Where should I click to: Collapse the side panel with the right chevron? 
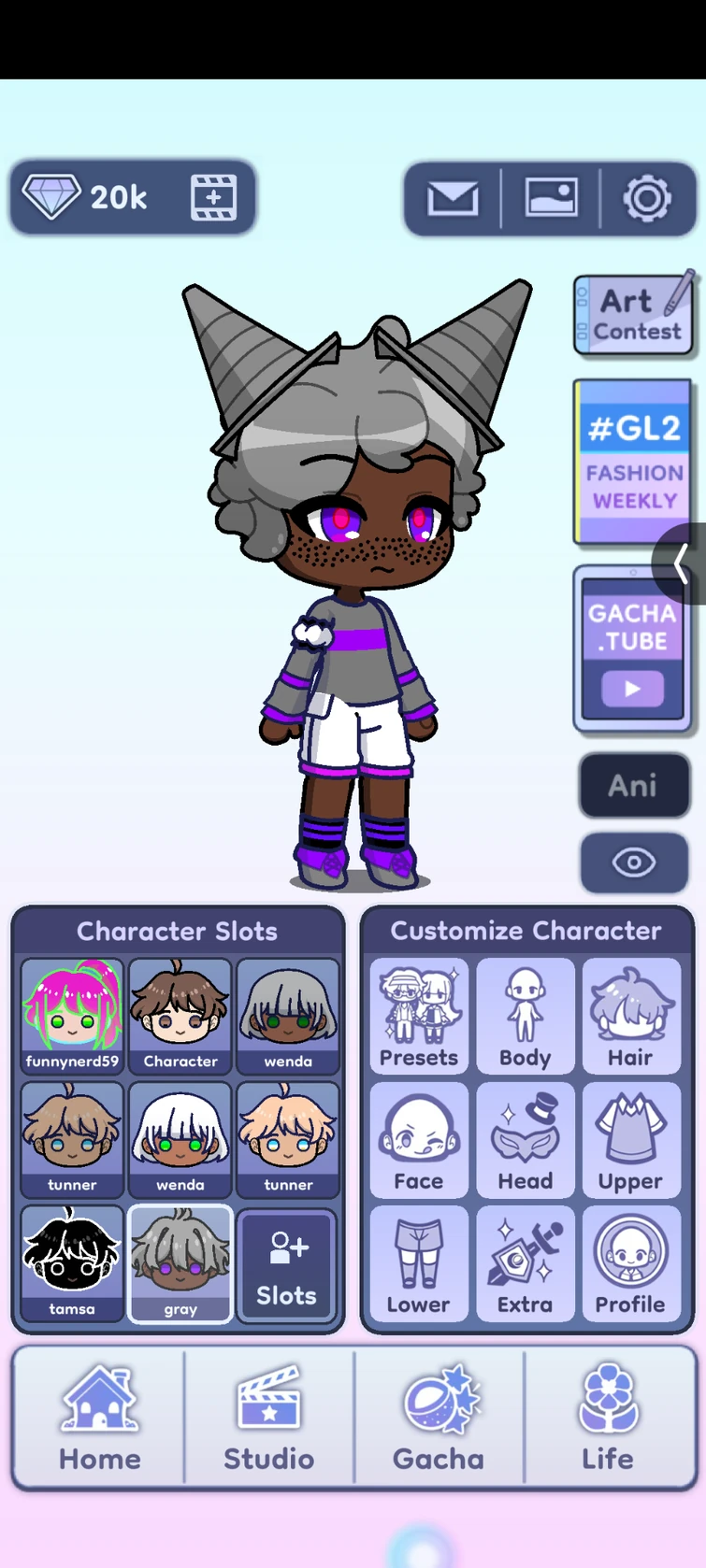[x=682, y=563]
